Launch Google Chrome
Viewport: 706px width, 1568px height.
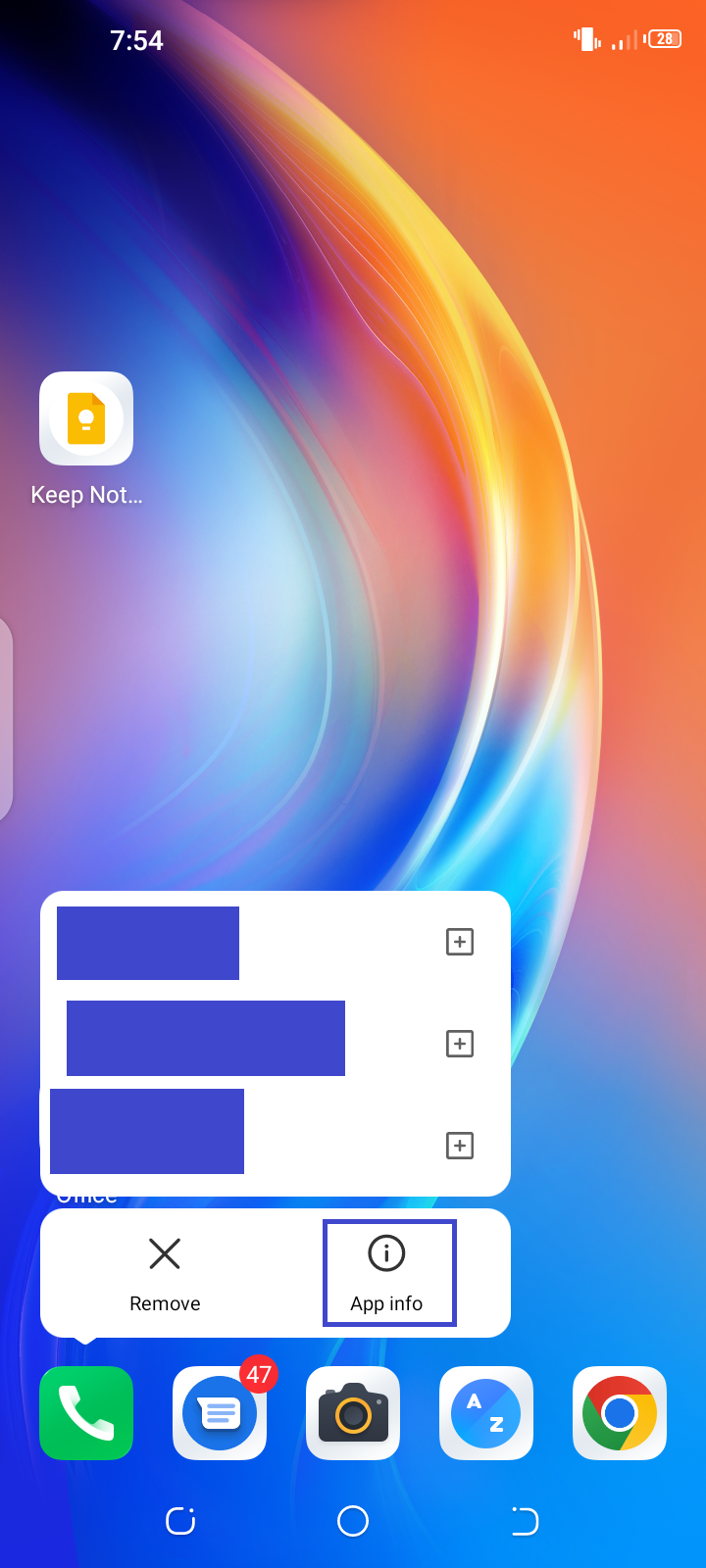tap(620, 1413)
